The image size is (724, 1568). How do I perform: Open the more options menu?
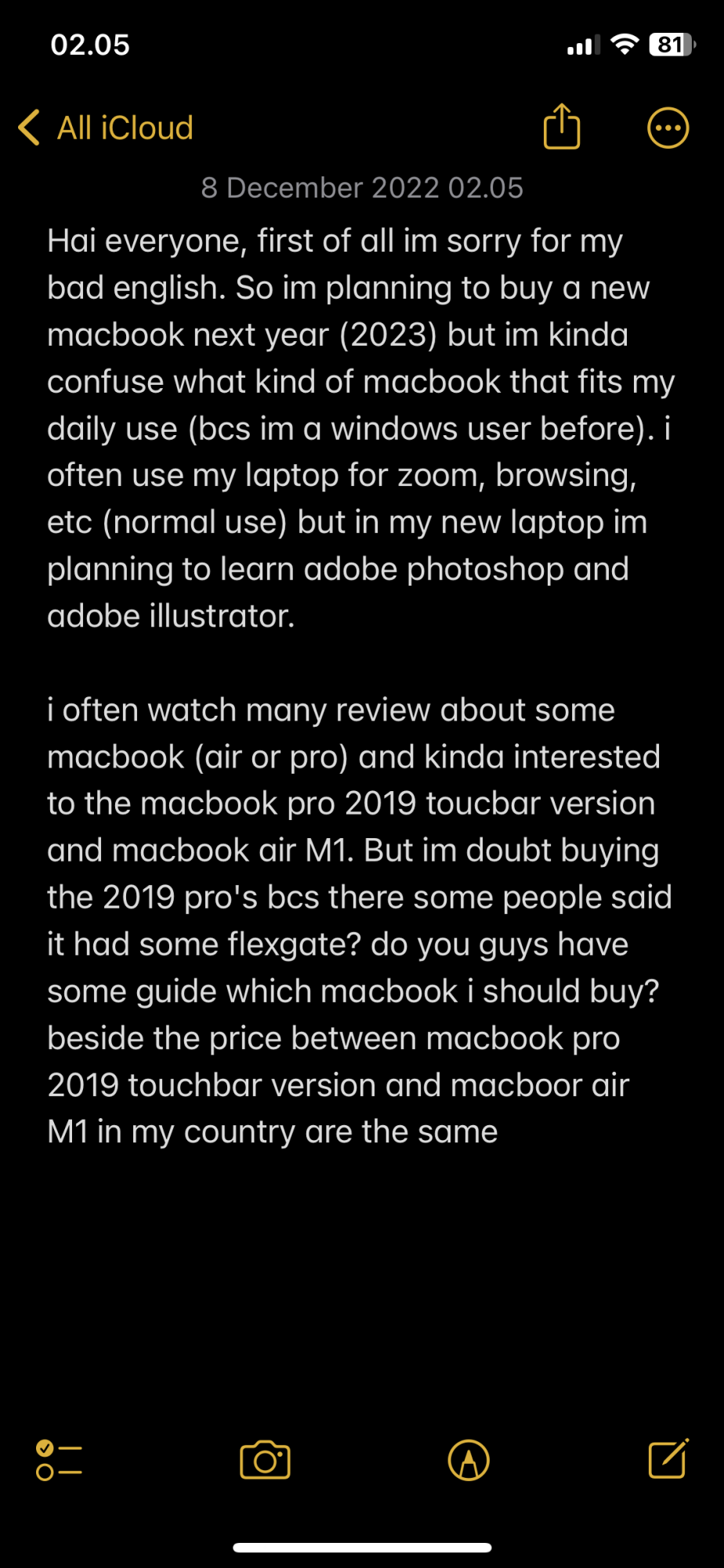[x=668, y=128]
